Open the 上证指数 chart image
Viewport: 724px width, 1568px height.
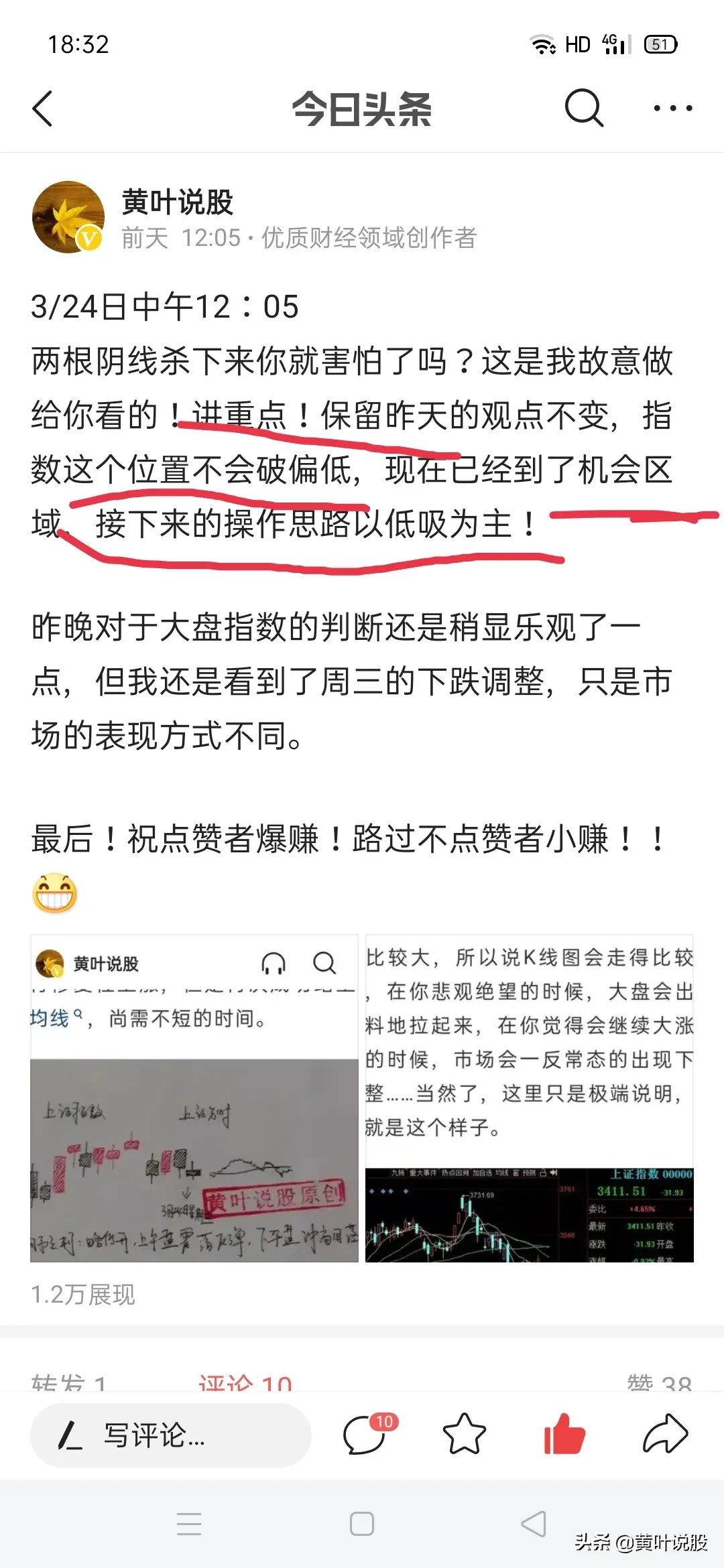coord(530,1098)
